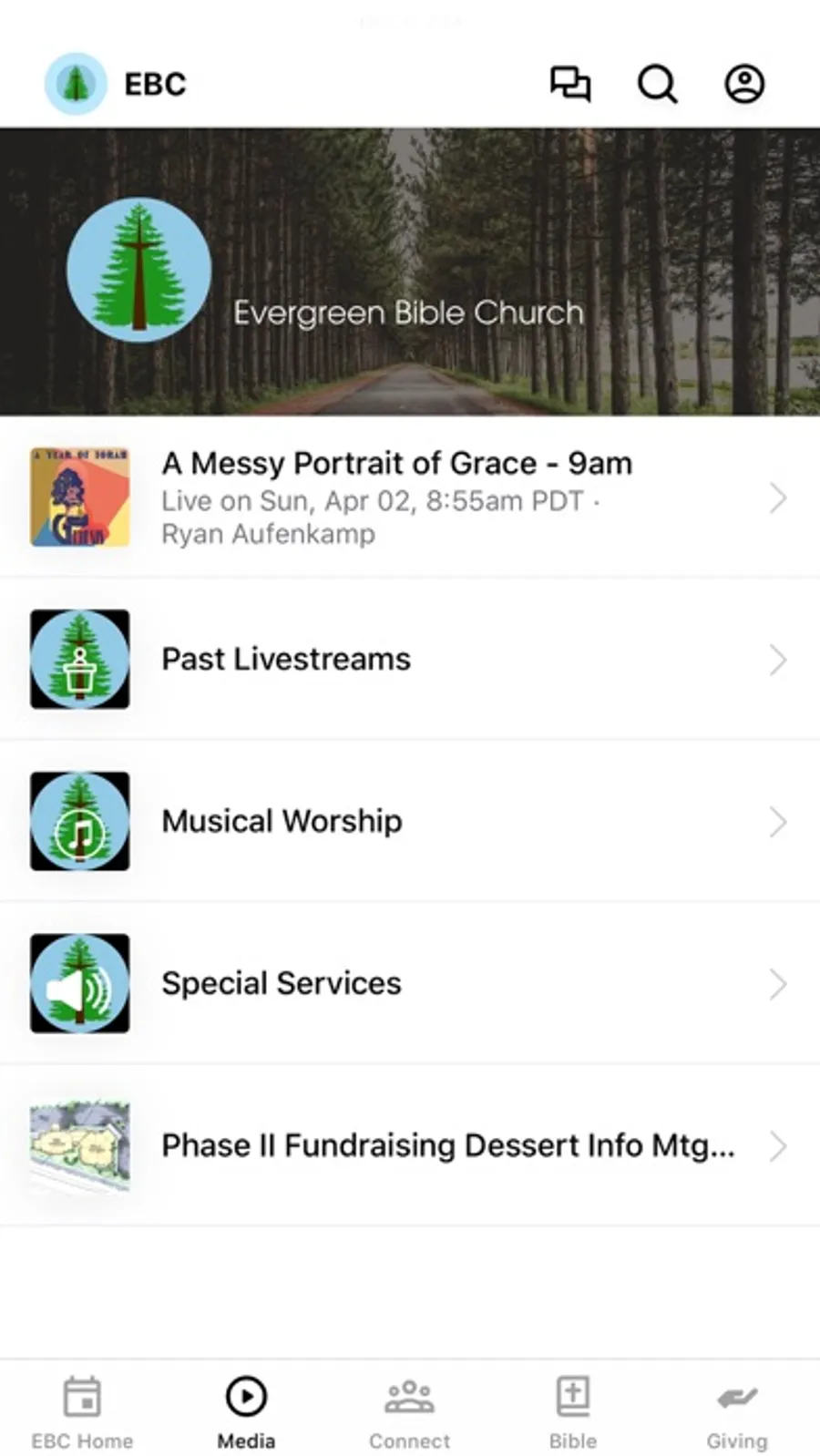
Task: Open A Messy Portrait of Grace livestream
Action: [410, 497]
